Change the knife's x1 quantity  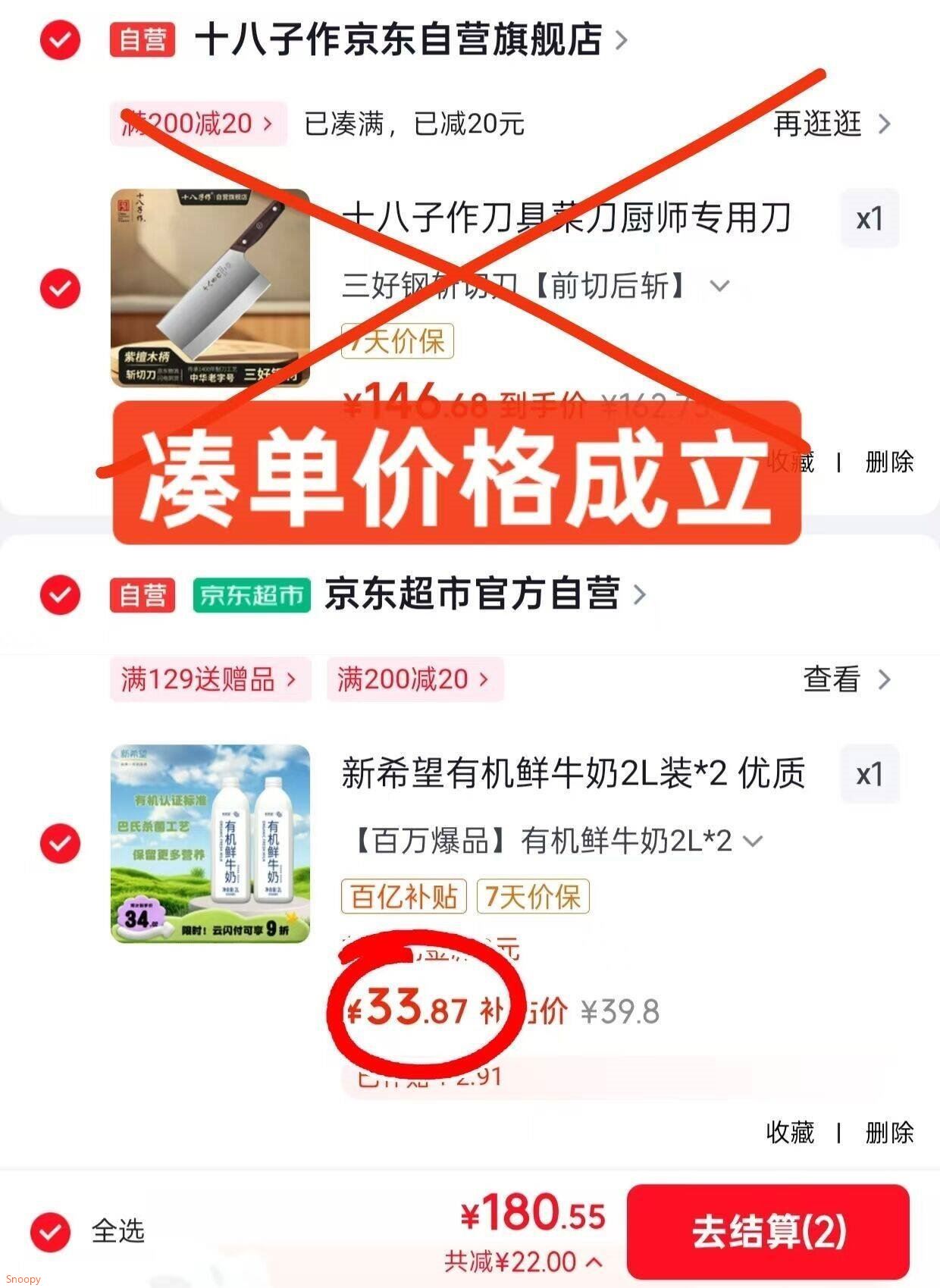[x=869, y=219]
